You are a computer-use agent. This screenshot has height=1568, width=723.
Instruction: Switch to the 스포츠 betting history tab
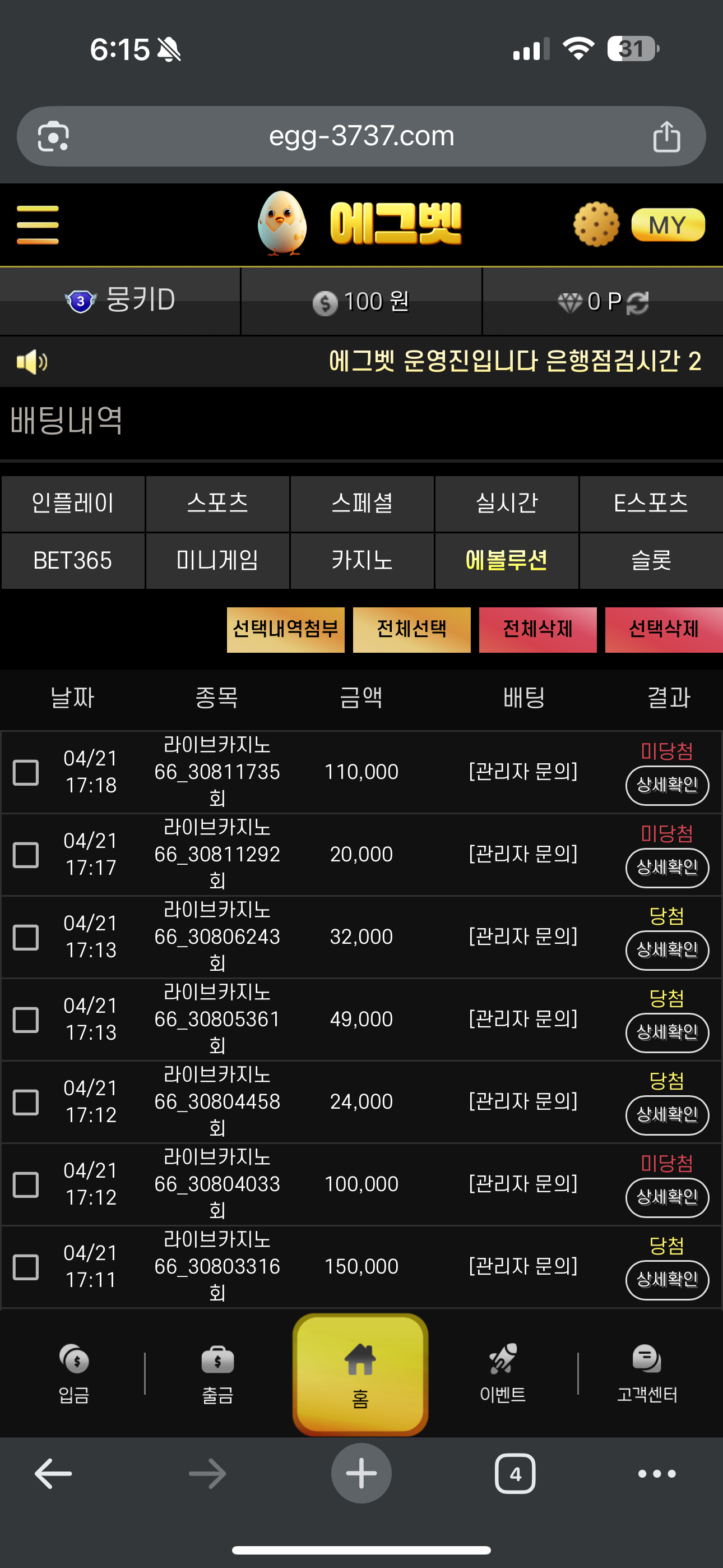pyautogui.click(x=217, y=504)
